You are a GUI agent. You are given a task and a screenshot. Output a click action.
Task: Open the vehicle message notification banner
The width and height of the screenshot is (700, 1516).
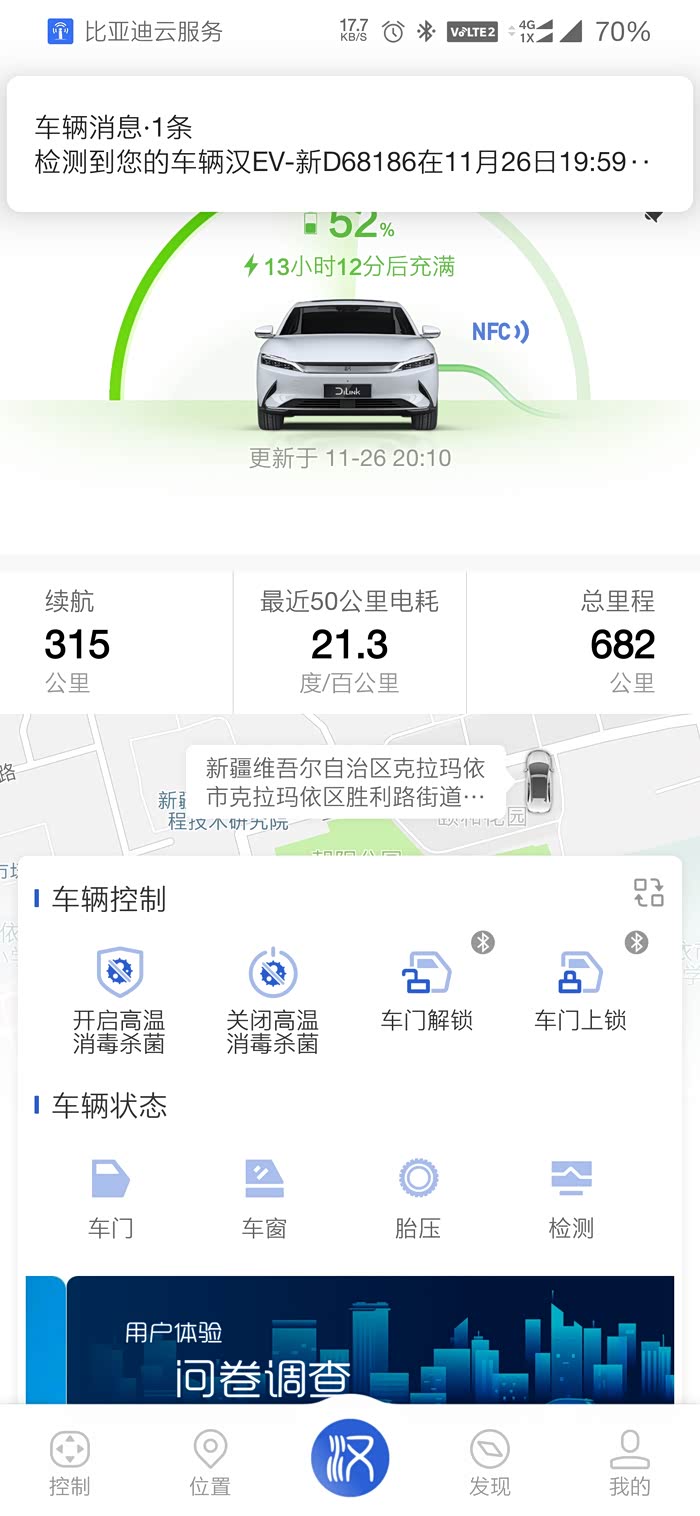tap(349, 145)
